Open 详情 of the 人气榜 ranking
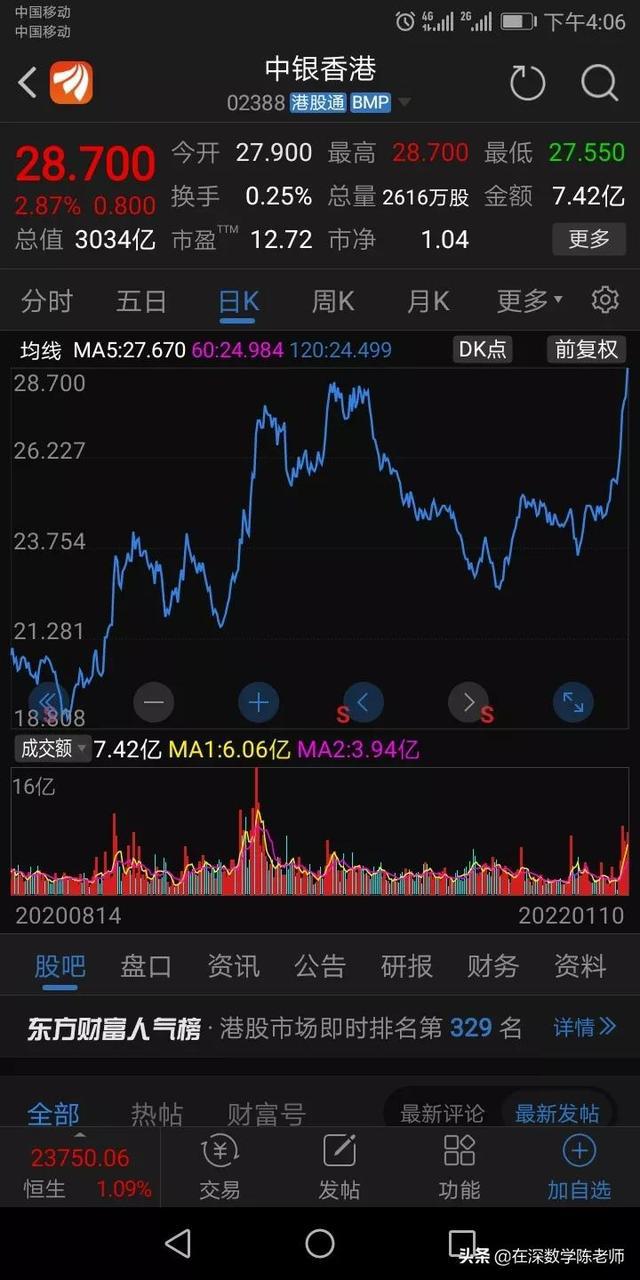640x1280 pixels. pos(584,1027)
